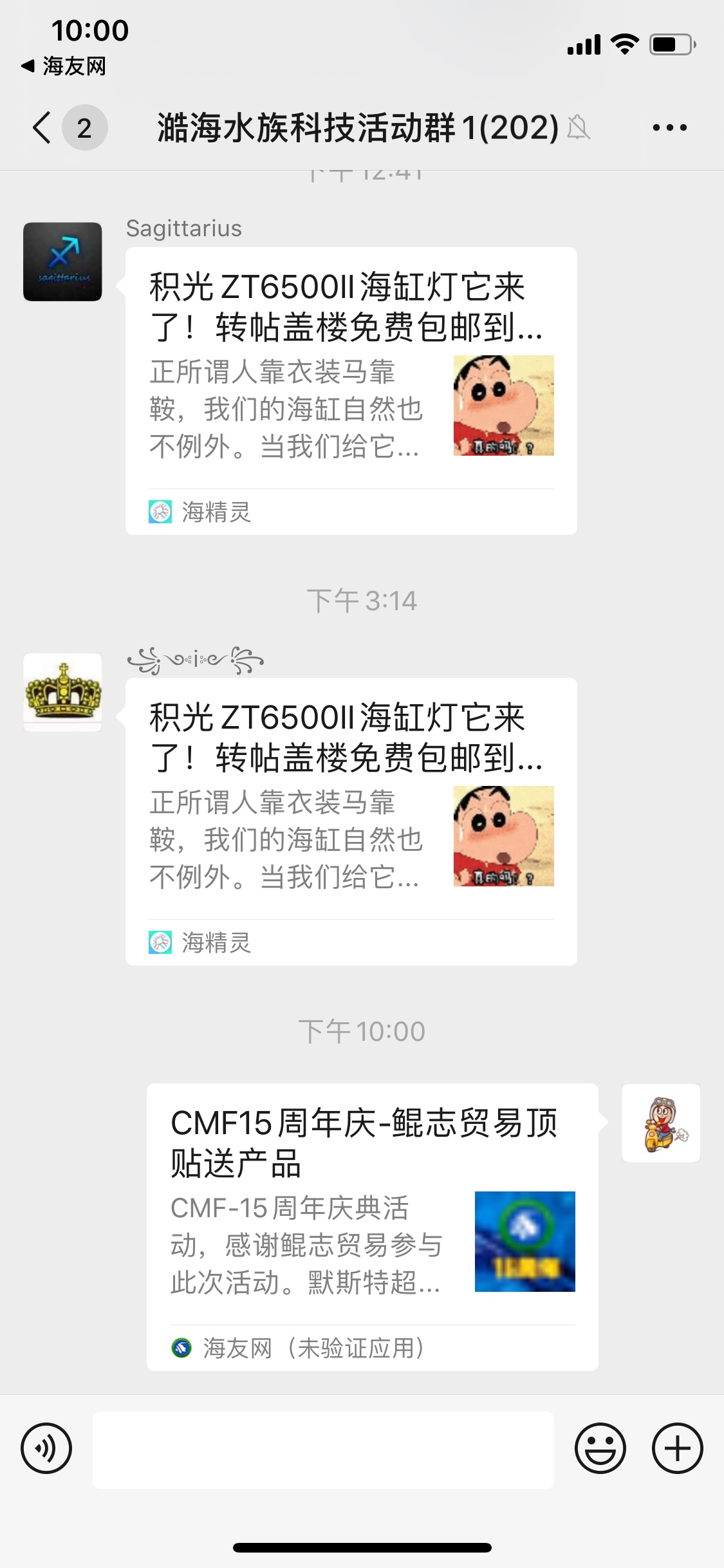View the crown avatar member's profile
724x1568 pixels.
[x=62, y=692]
